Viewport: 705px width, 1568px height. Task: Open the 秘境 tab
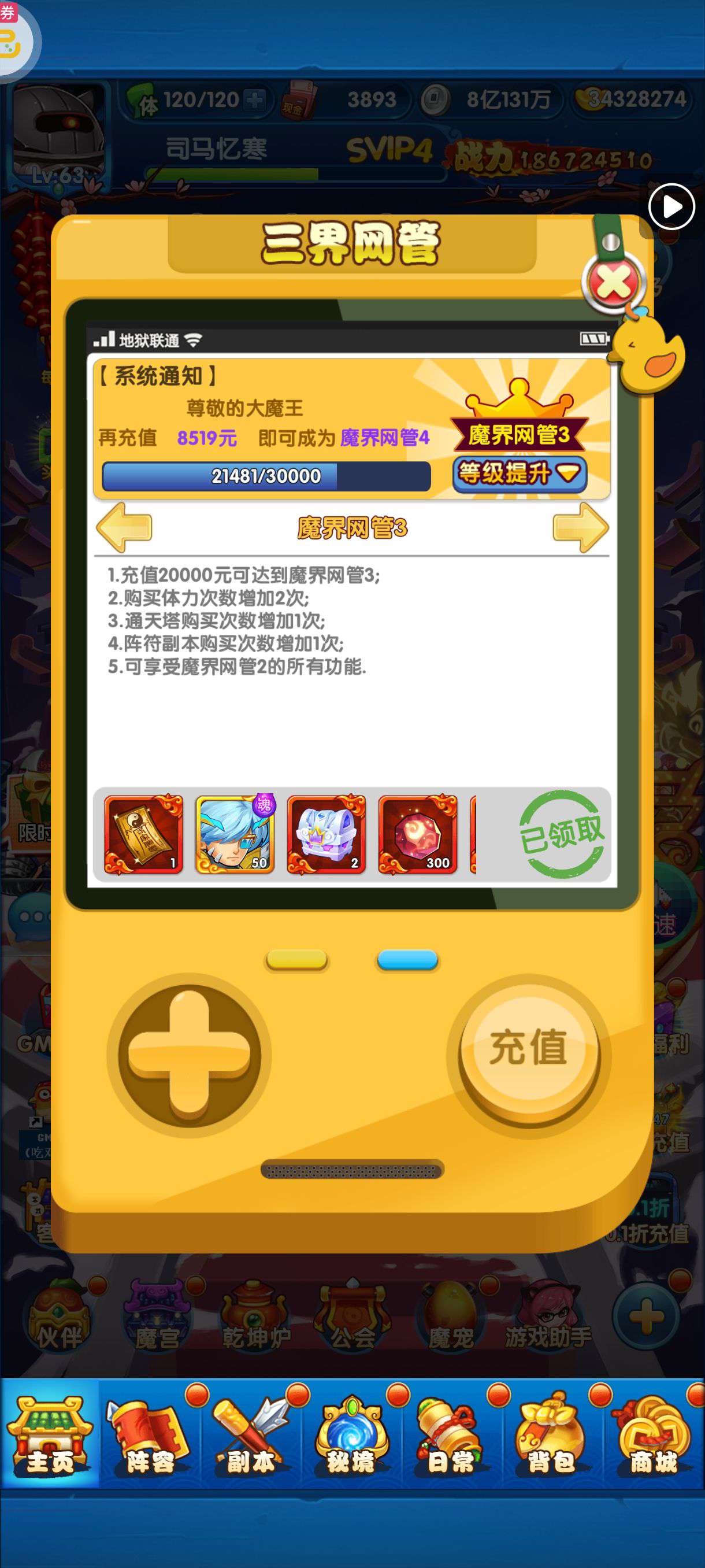(351, 1435)
